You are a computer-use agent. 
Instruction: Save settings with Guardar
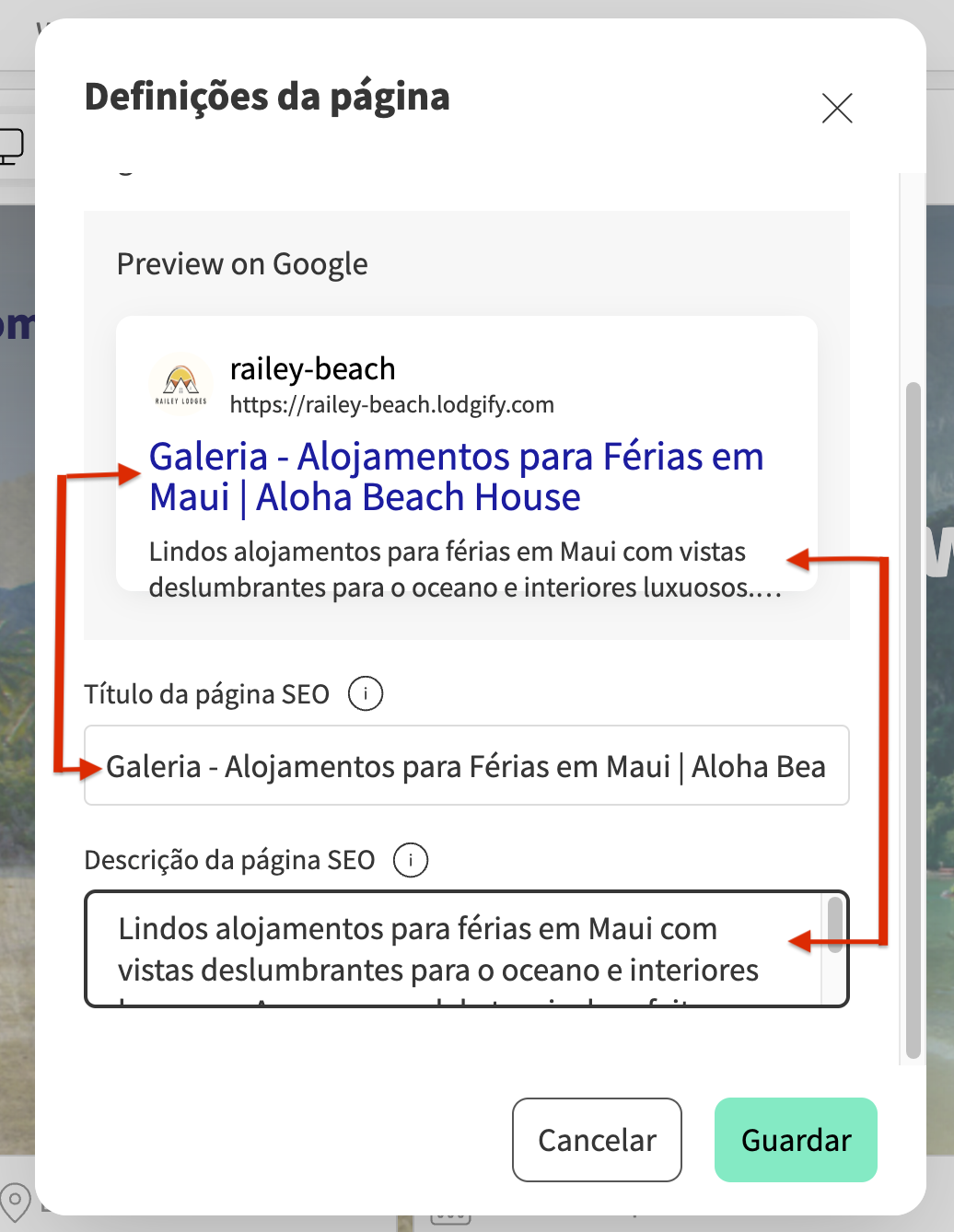pos(796,1140)
